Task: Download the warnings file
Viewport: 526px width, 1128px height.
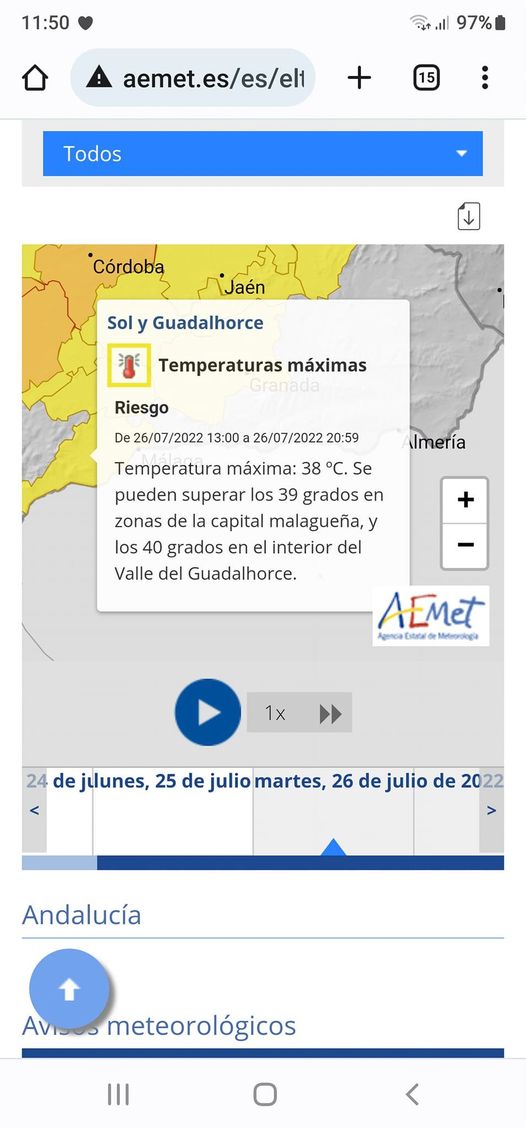Action: (x=468, y=216)
